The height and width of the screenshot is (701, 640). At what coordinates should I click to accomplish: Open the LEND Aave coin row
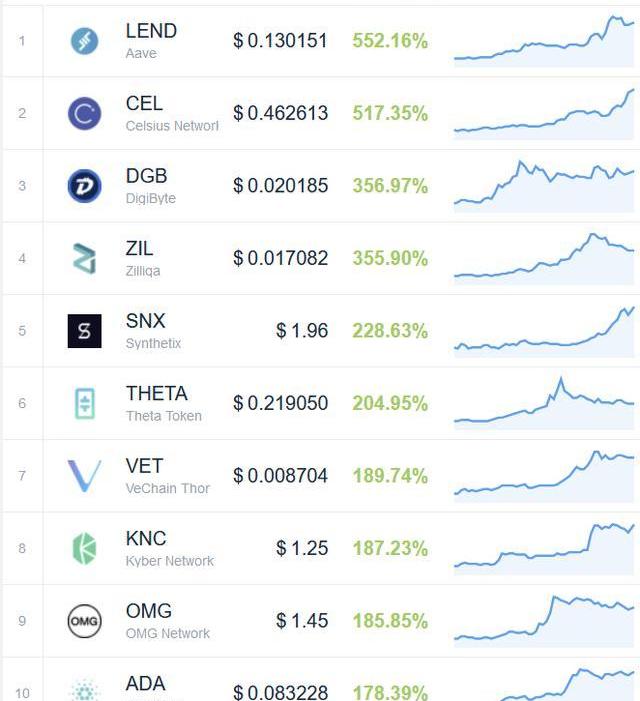(x=151, y=40)
